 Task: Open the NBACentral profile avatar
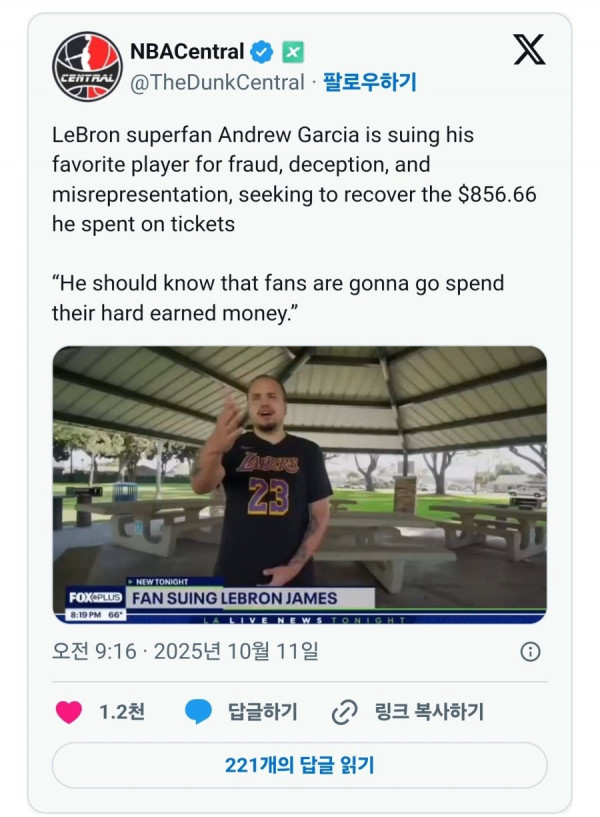point(87,66)
